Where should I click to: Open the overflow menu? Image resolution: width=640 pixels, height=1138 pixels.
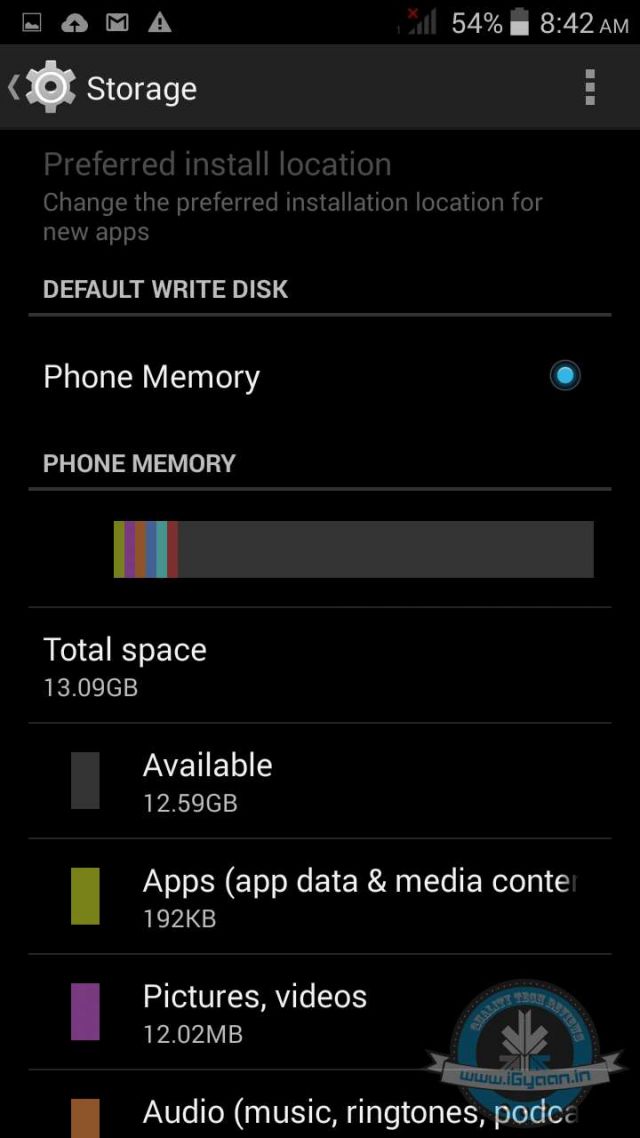click(590, 88)
